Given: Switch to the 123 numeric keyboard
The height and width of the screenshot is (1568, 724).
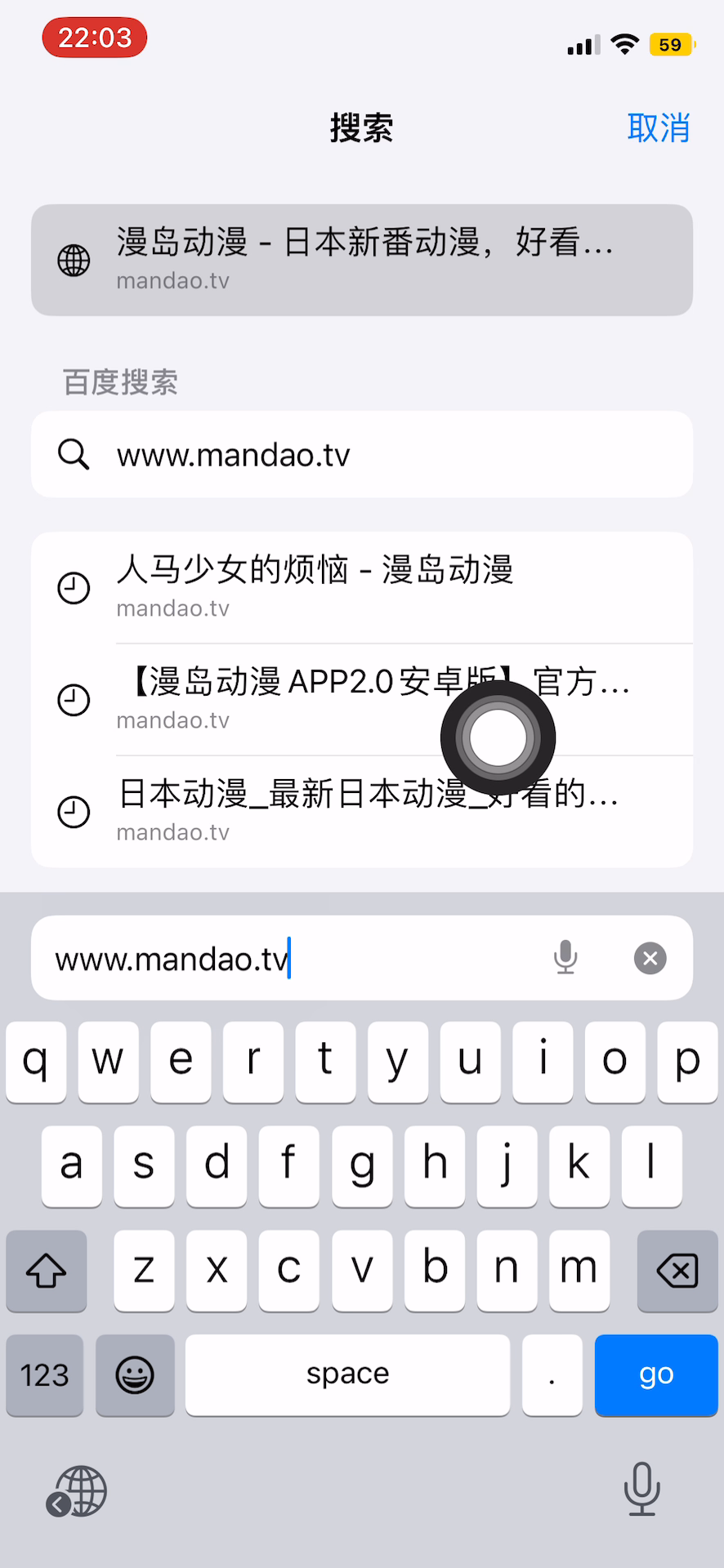Looking at the screenshot, I should coord(45,1374).
